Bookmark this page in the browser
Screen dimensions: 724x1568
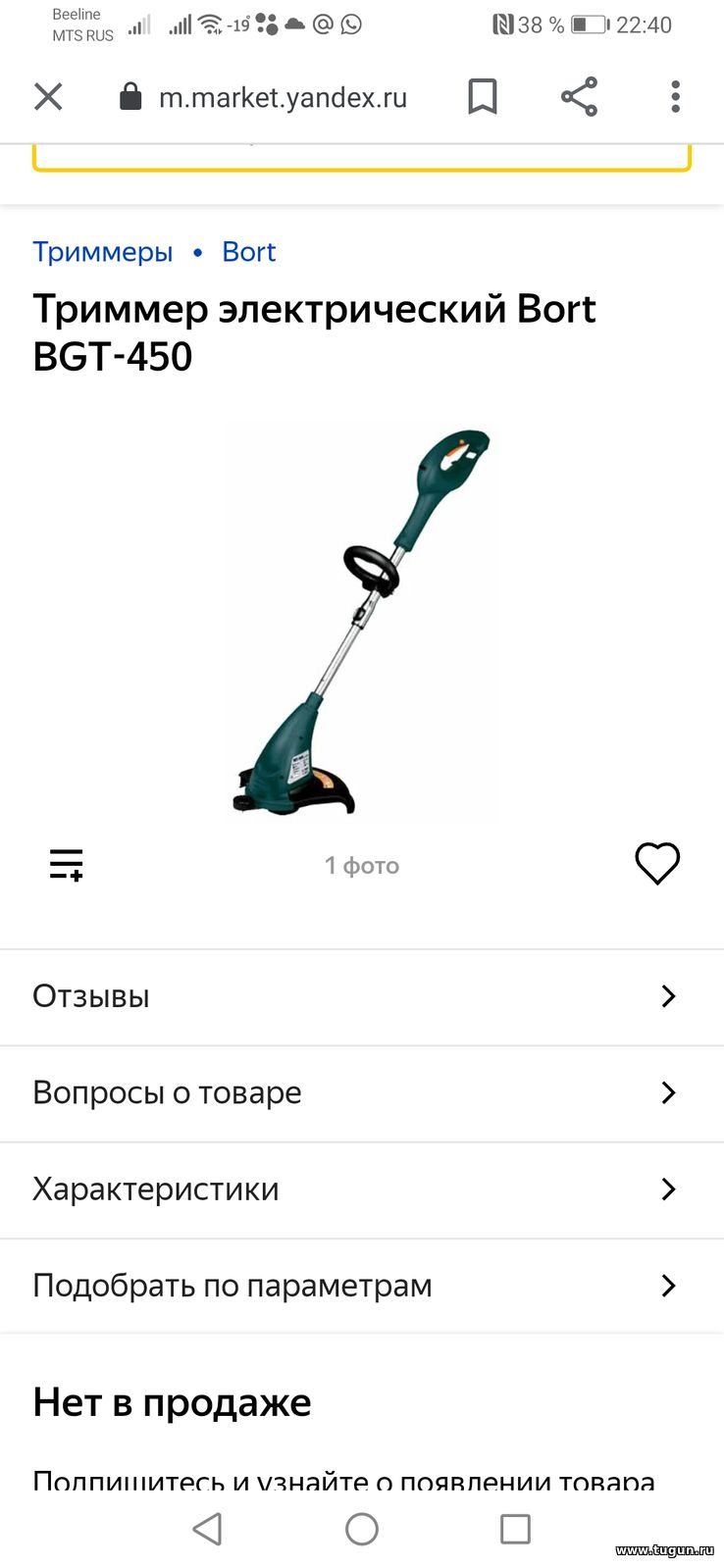[482, 97]
